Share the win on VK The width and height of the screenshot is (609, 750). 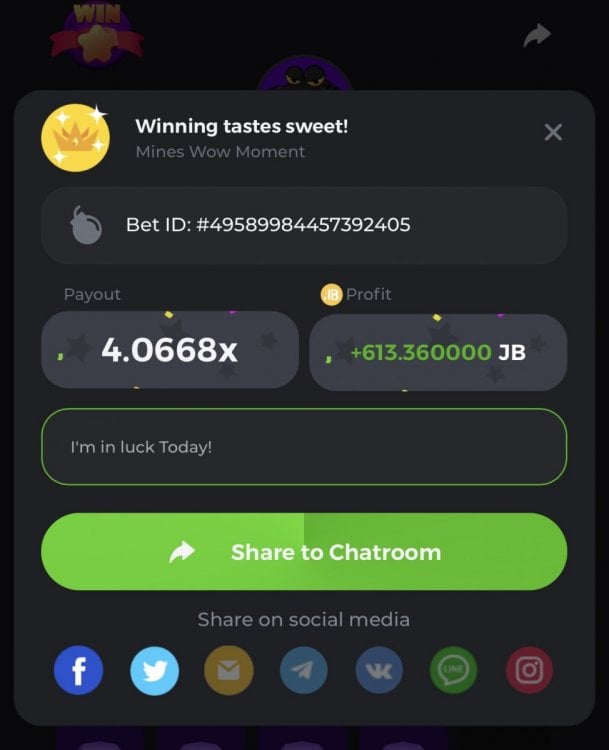coord(379,671)
